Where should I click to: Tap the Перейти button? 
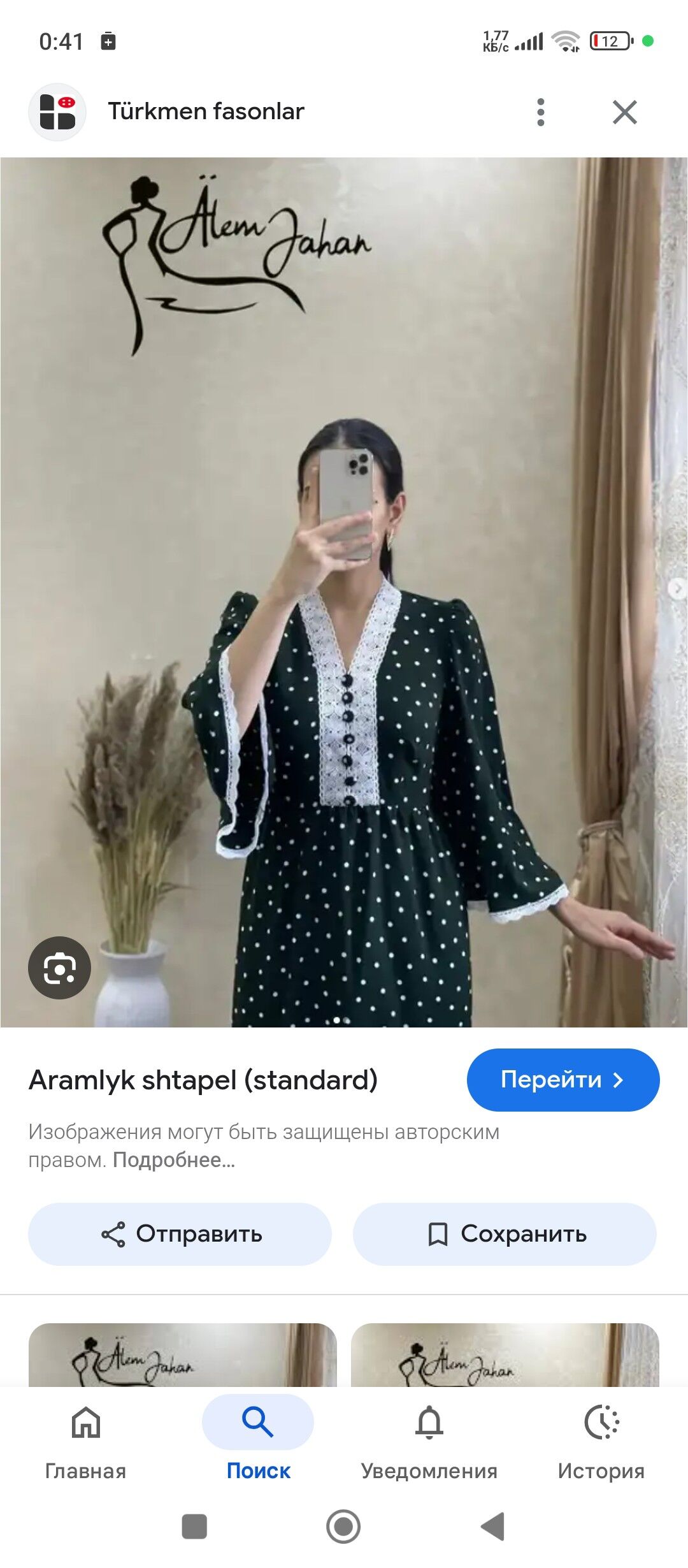click(x=563, y=1080)
